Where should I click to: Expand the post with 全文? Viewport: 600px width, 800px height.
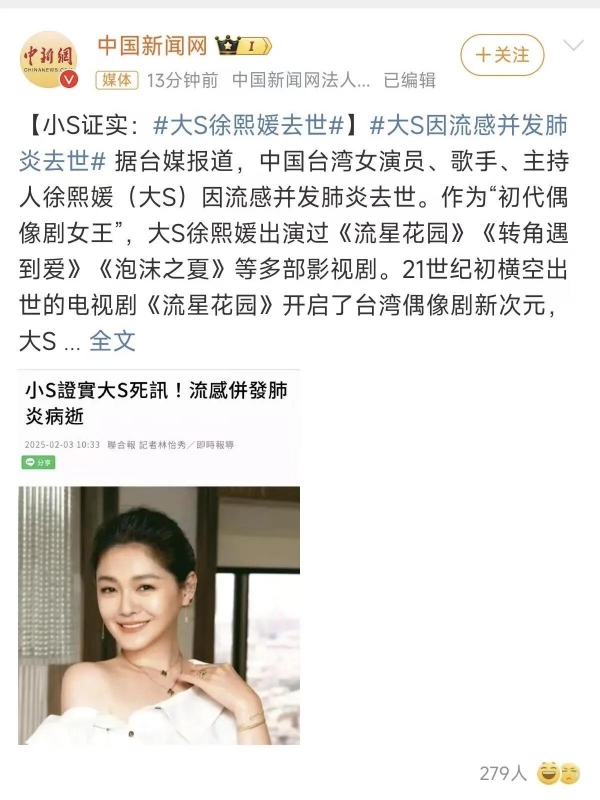112,340
